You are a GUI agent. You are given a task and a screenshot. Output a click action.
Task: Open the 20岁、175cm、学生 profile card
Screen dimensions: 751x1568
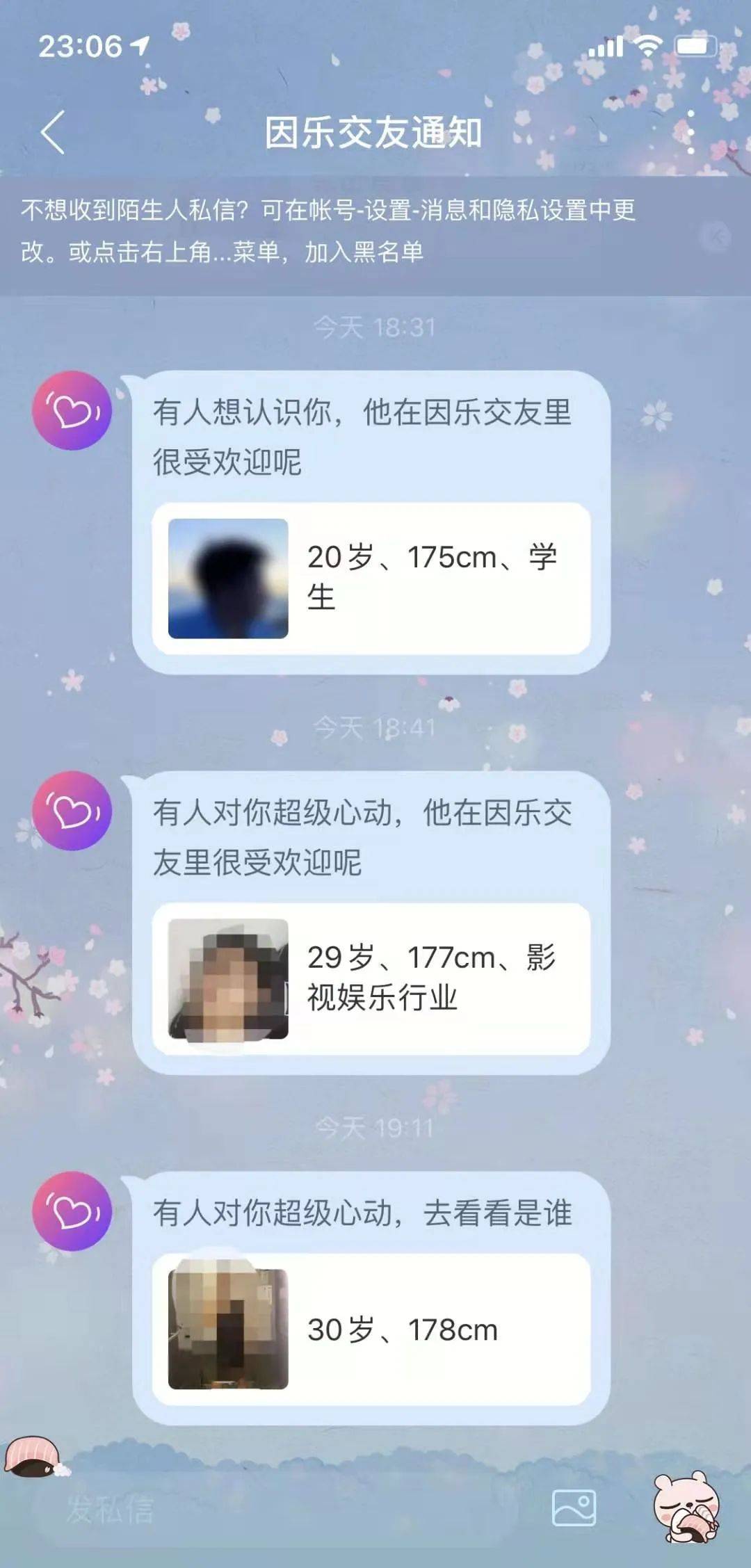coord(371,579)
